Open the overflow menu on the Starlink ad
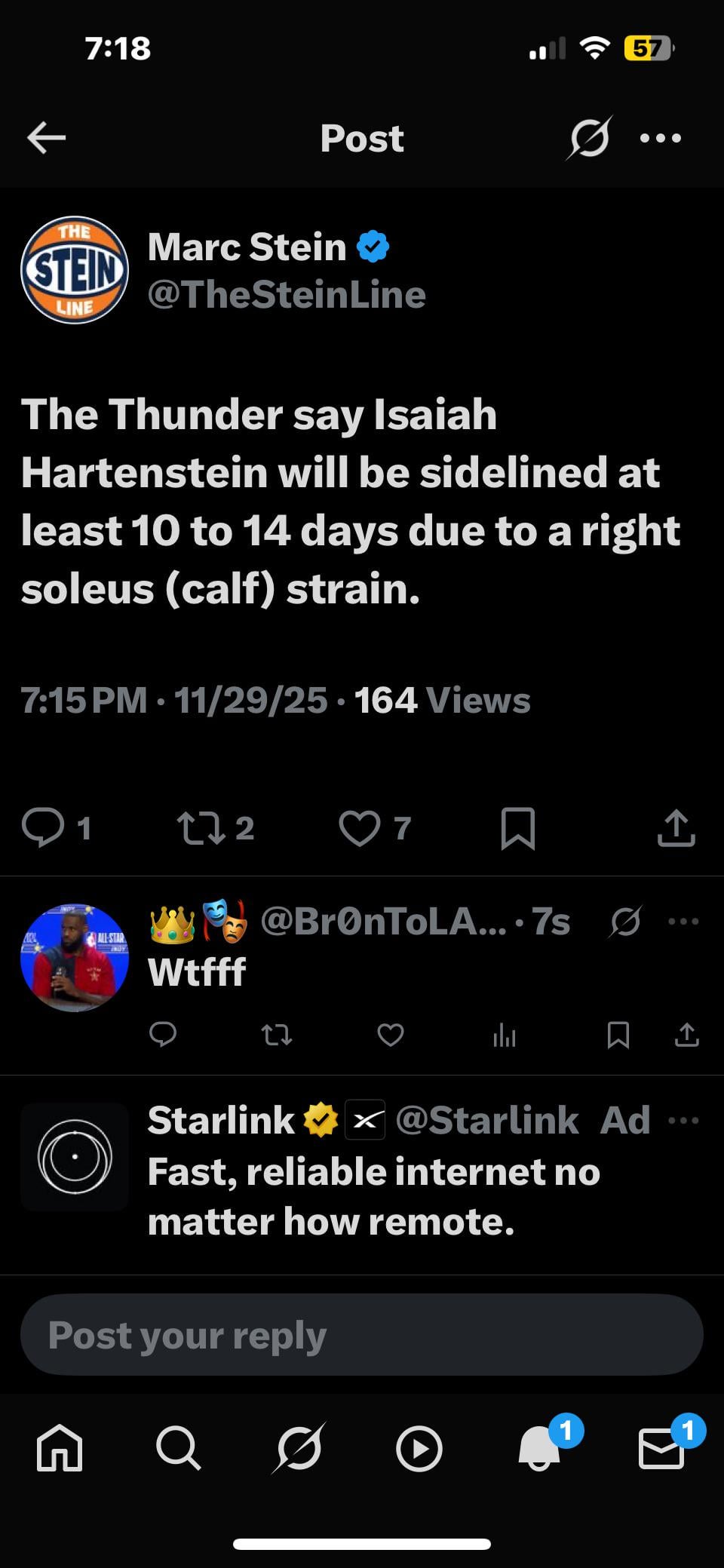Screen dimensions: 724x1568 point(683,1120)
